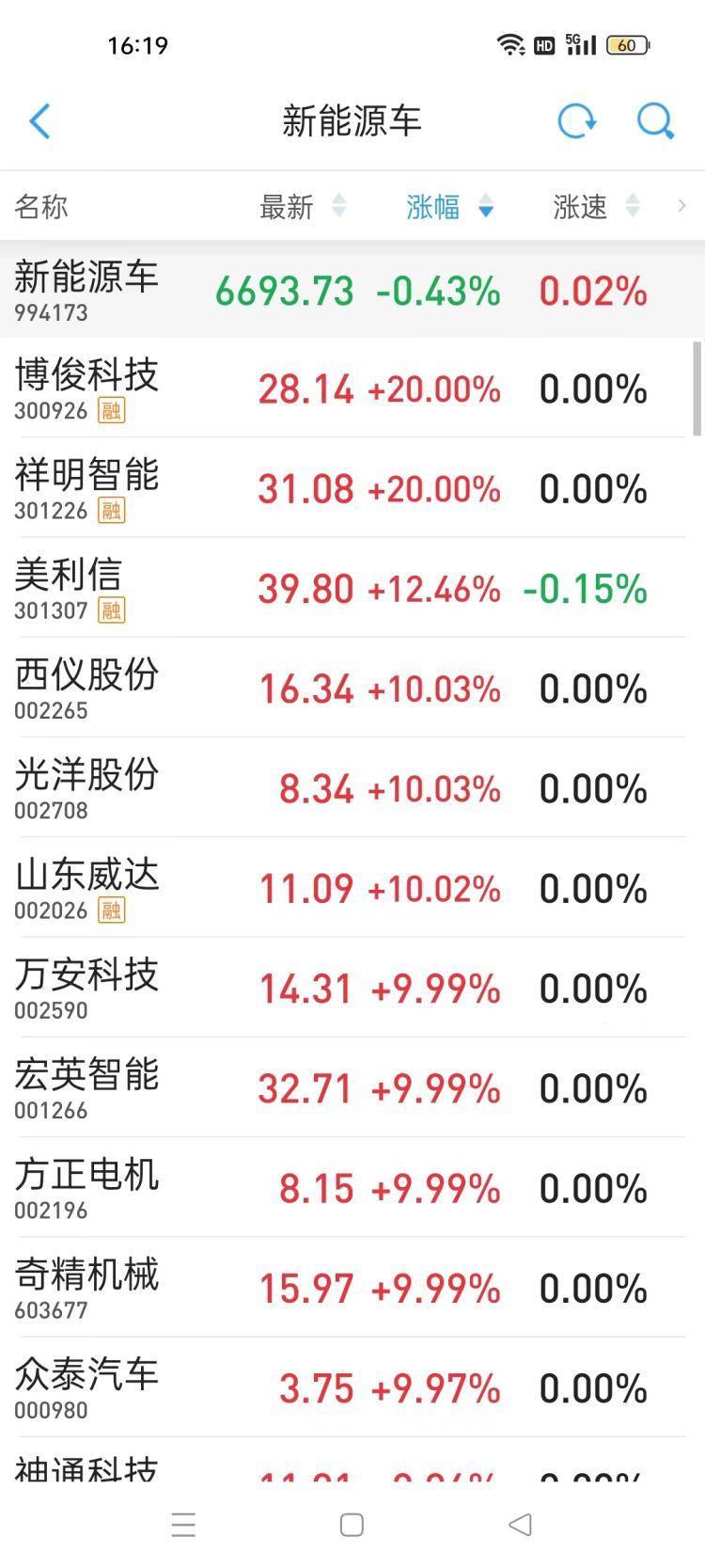Toggle sorting by the 涨速 column
Screen dimensions: 705x1568
click(592, 207)
